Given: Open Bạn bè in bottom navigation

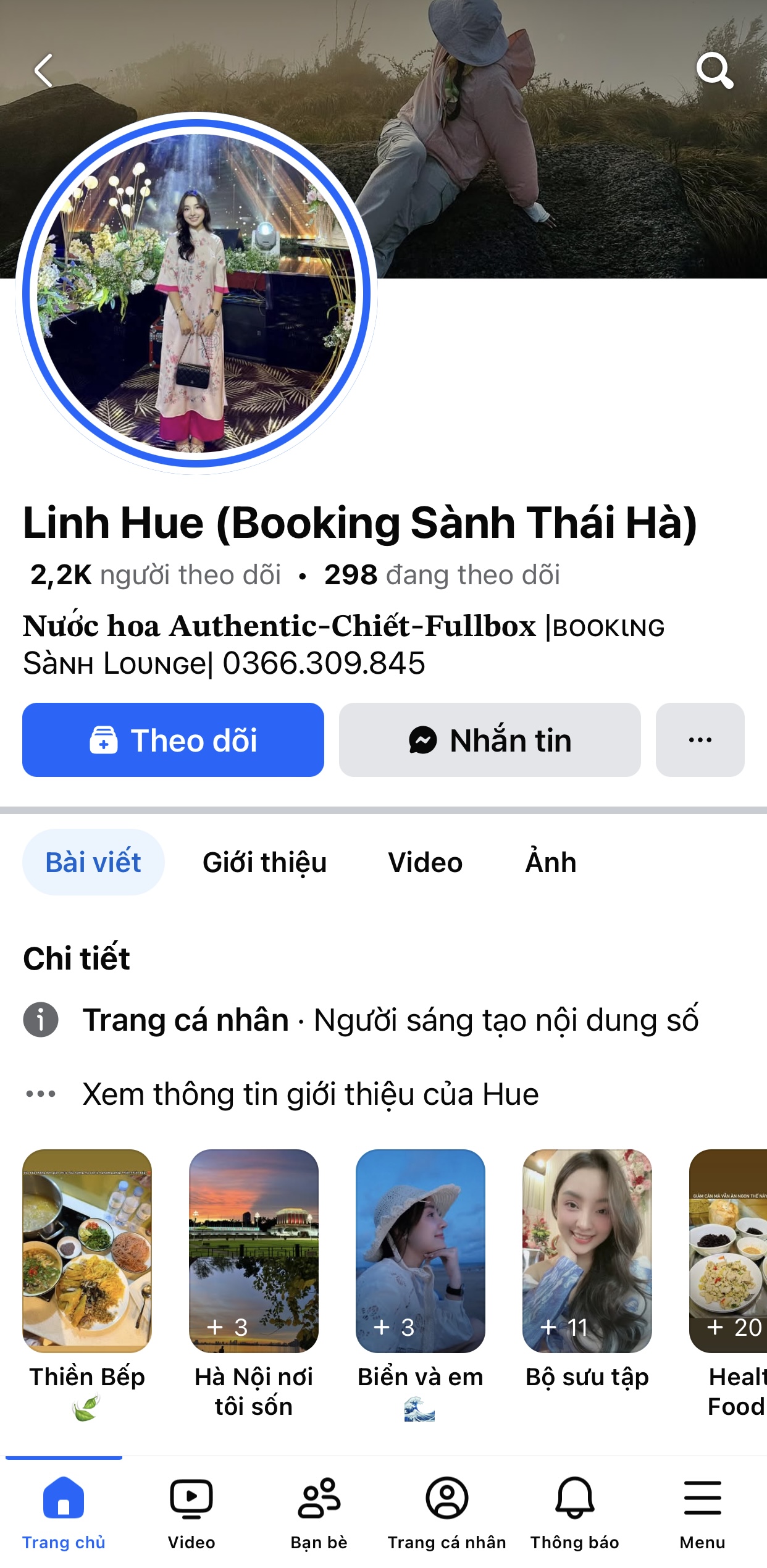Looking at the screenshot, I should tap(319, 1512).
